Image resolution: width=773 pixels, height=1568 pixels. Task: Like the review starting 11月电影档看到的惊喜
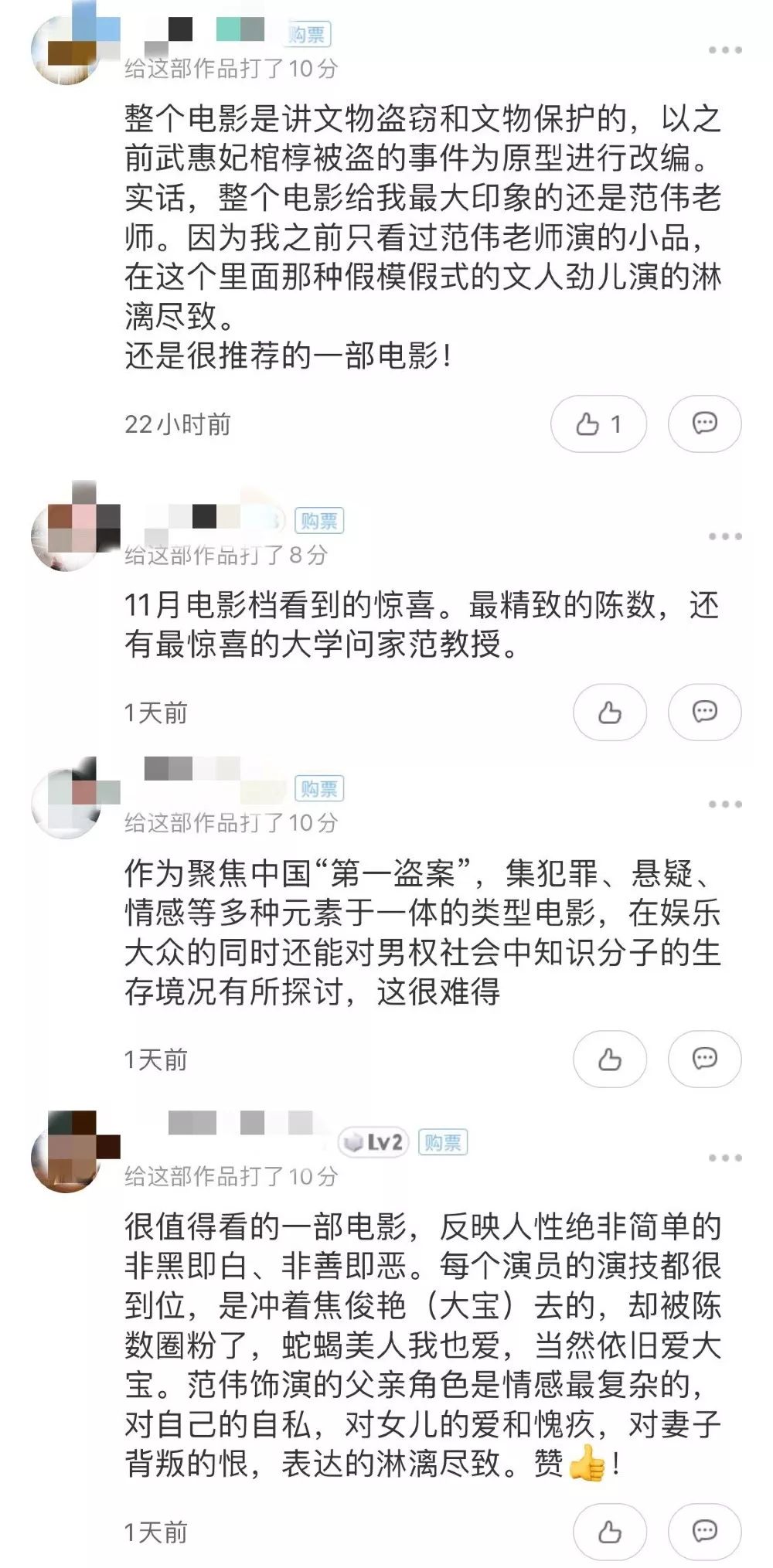click(609, 712)
